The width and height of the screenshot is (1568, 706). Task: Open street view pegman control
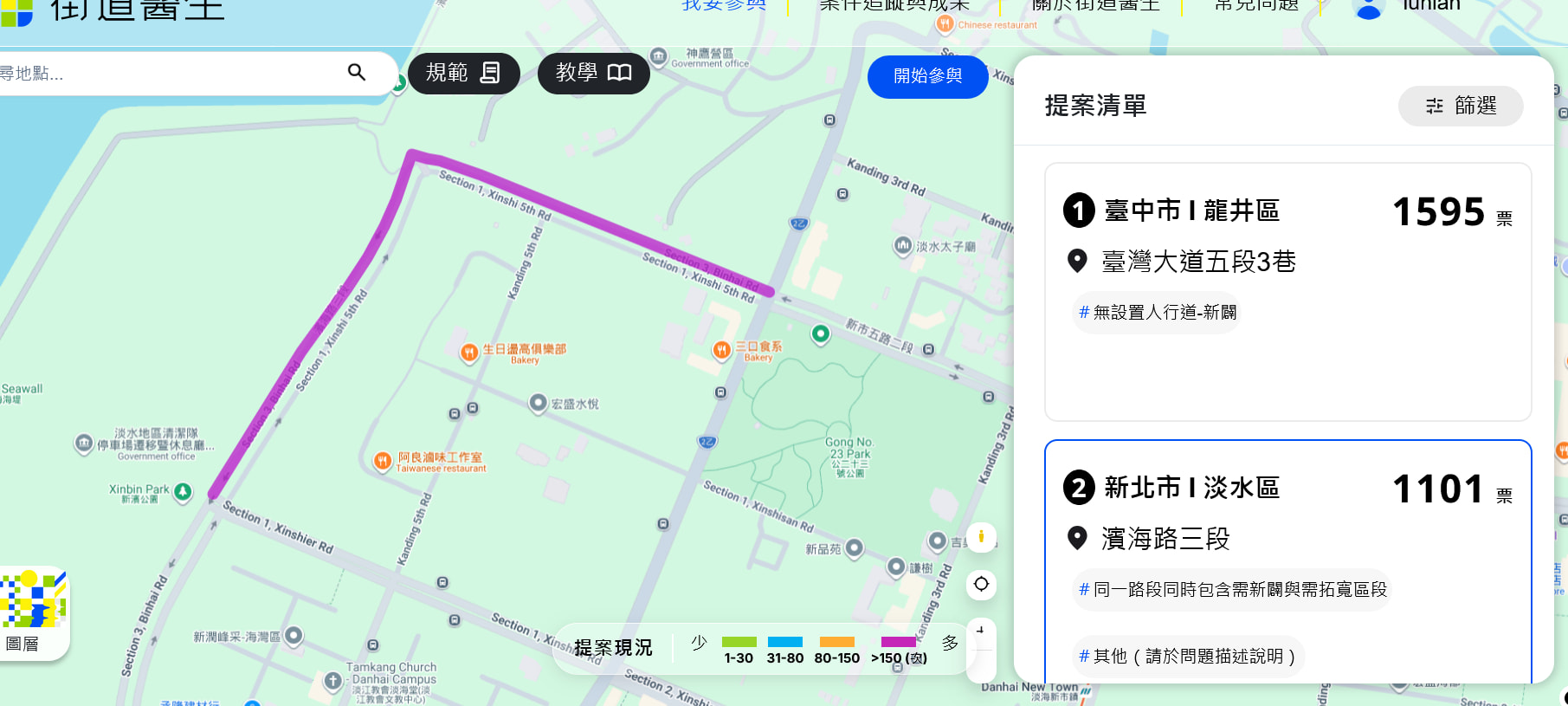click(x=981, y=536)
